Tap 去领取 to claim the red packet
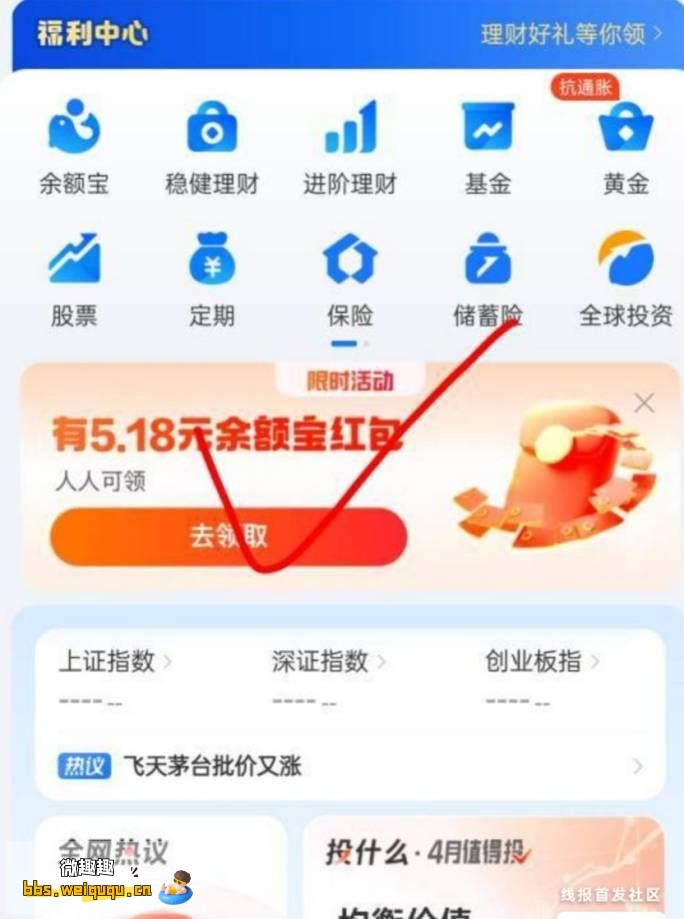 pyautogui.click(x=228, y=536)
